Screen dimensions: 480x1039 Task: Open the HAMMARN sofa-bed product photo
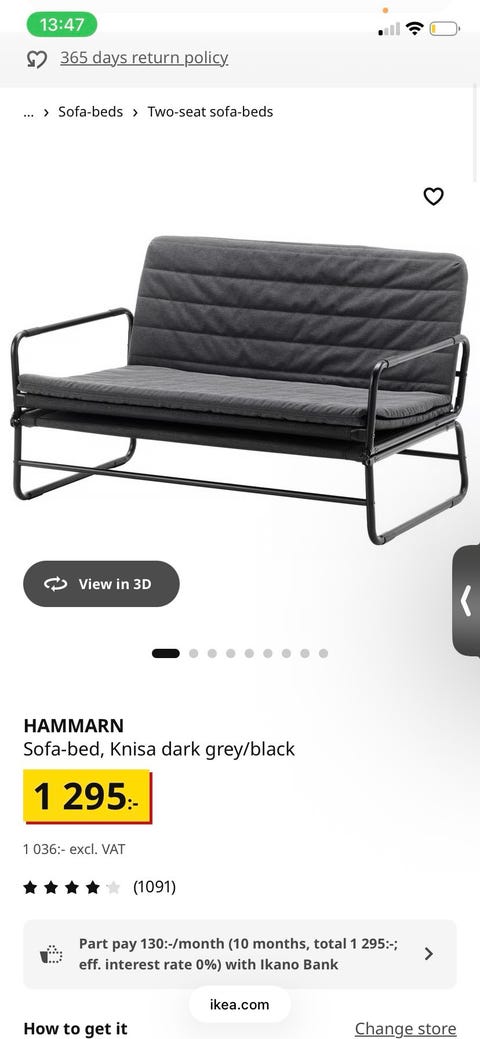[240, 390]
